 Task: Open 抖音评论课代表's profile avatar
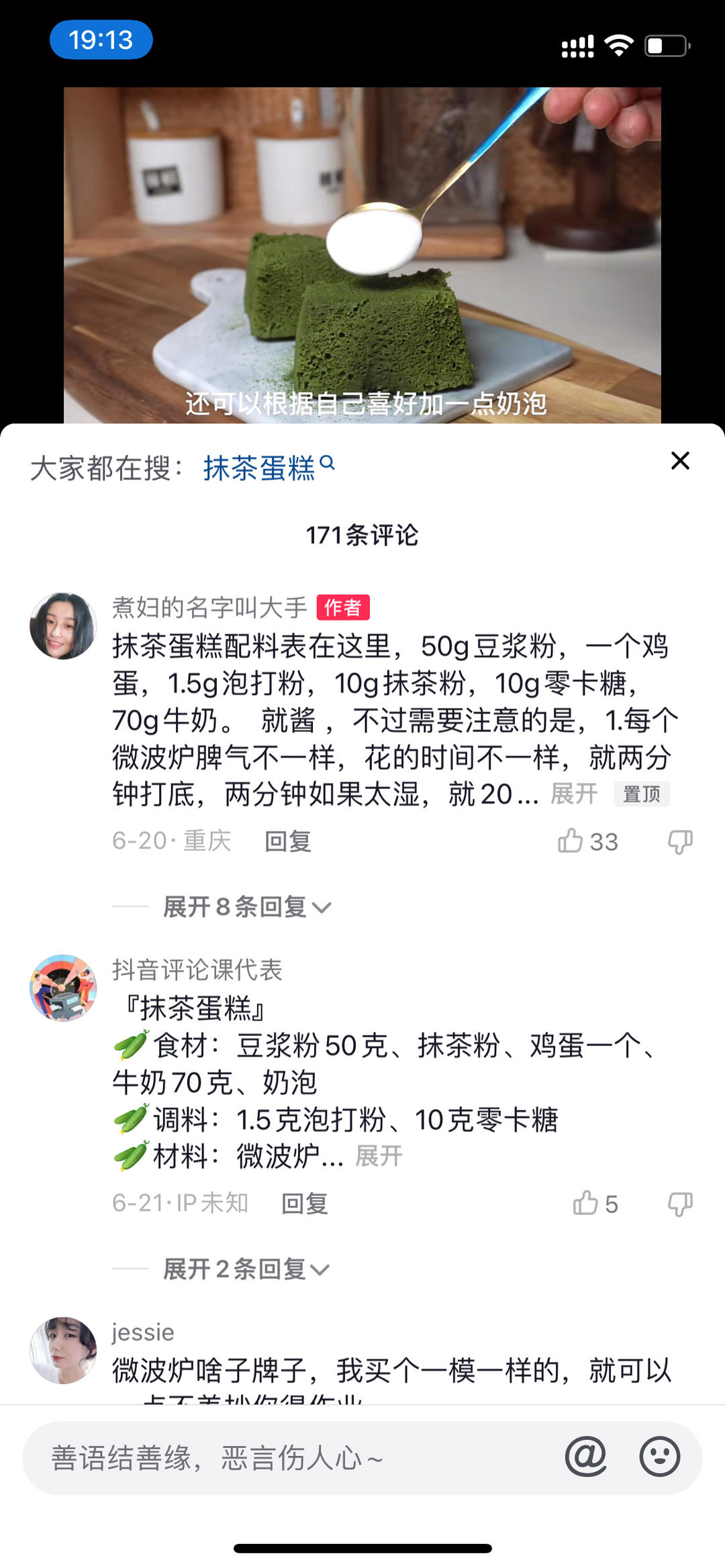(63, 988)
